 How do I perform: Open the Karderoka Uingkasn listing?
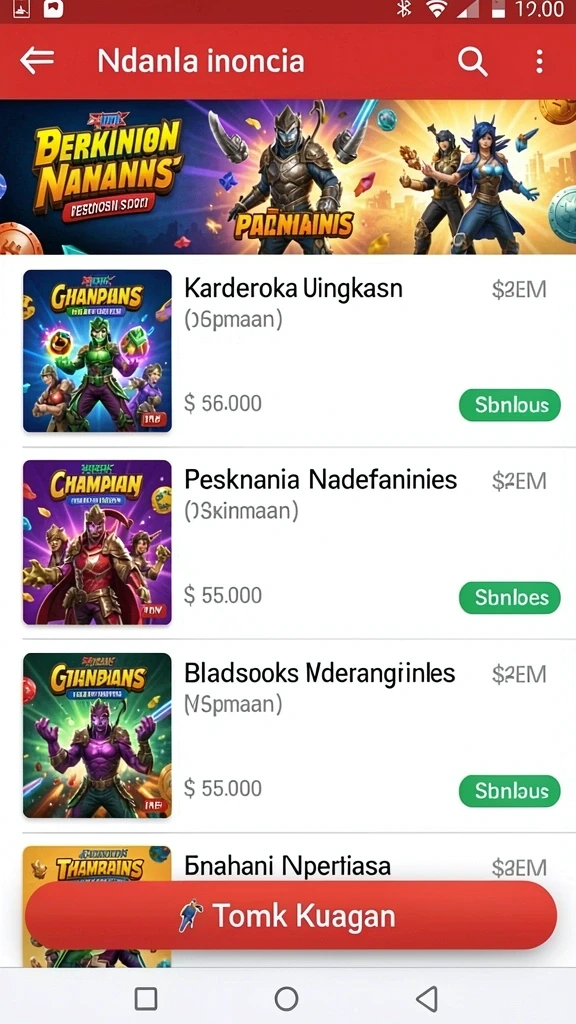(x=288, y=351)
